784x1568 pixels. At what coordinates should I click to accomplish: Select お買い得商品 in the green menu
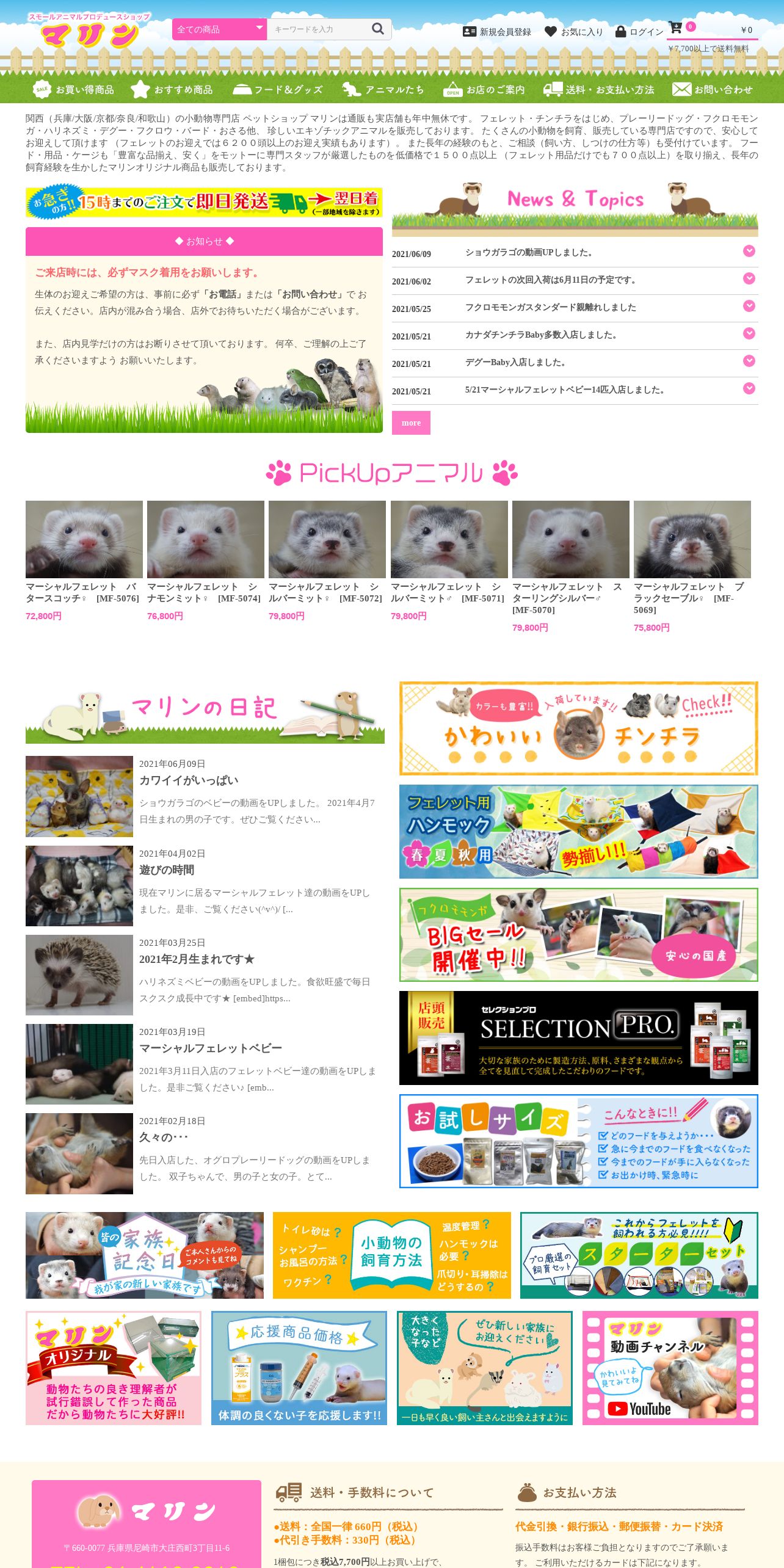[x=73, y=89]
